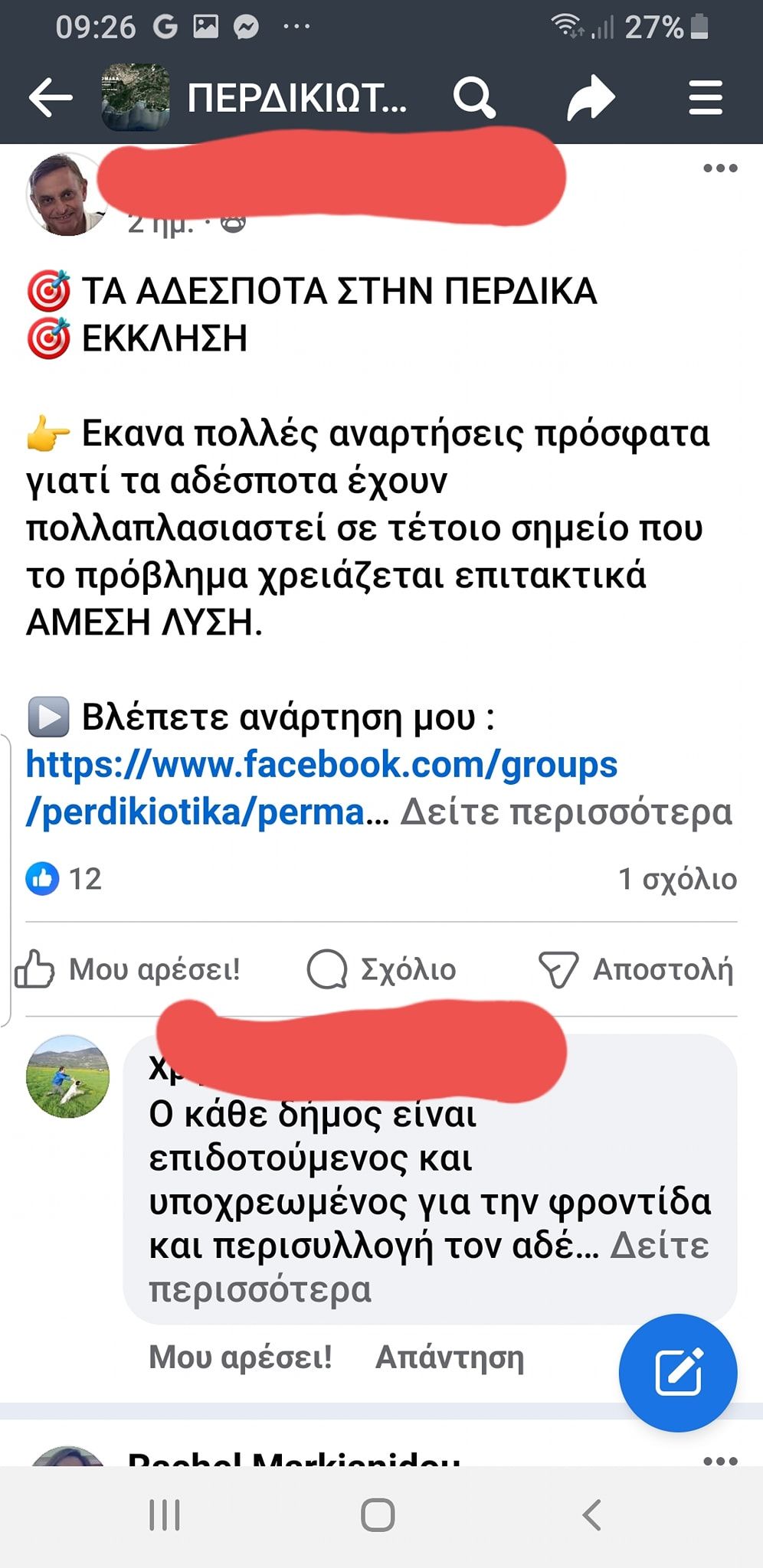Tap Σχόλιο to comment on post
This screenshot has width=763, height=1568.
[x=381, y=969]
